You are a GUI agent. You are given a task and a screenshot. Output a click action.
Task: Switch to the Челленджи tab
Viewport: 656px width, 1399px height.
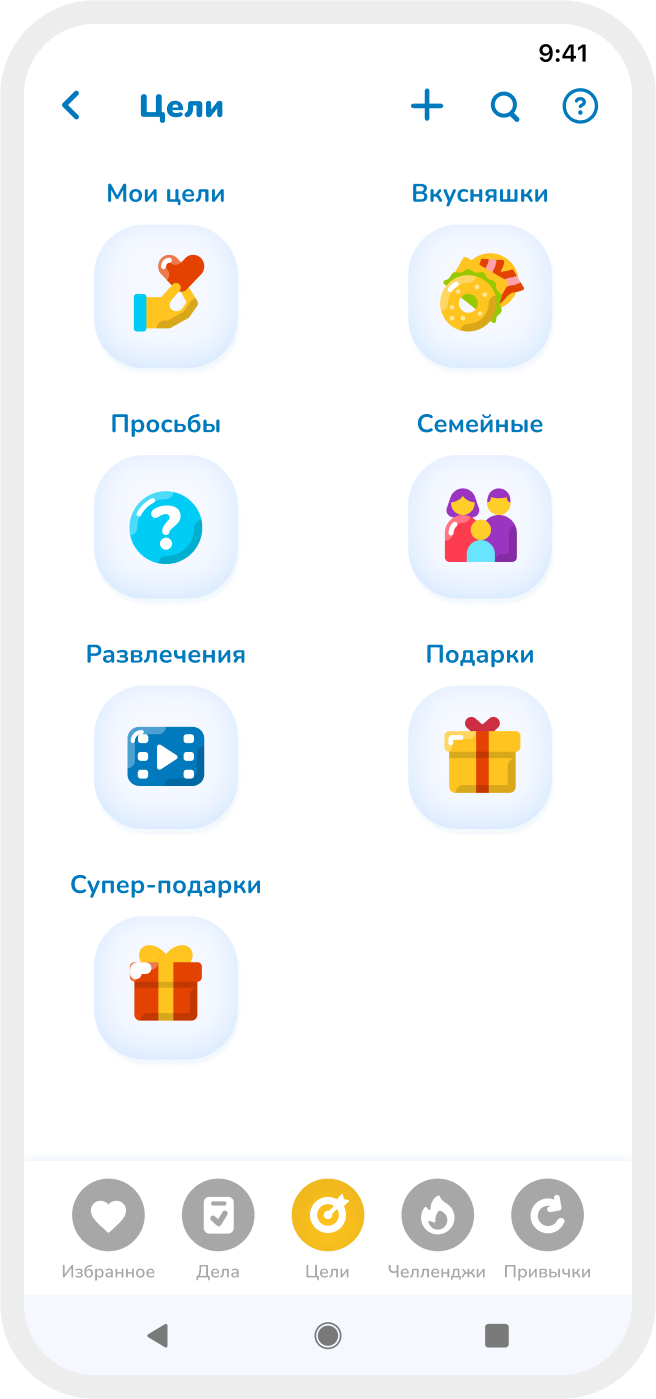pyautogui.click(x=437, y=1215)
